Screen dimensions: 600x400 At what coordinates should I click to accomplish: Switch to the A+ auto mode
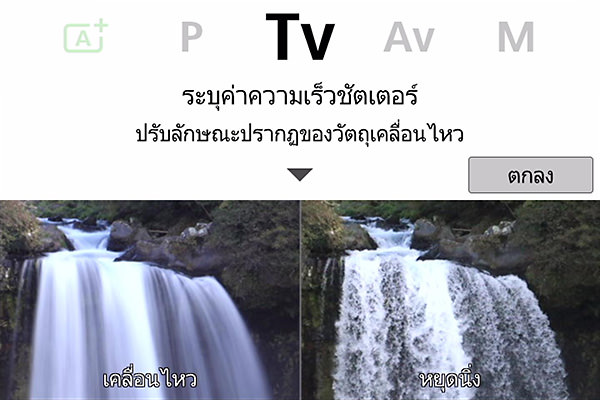click(85, 37)
